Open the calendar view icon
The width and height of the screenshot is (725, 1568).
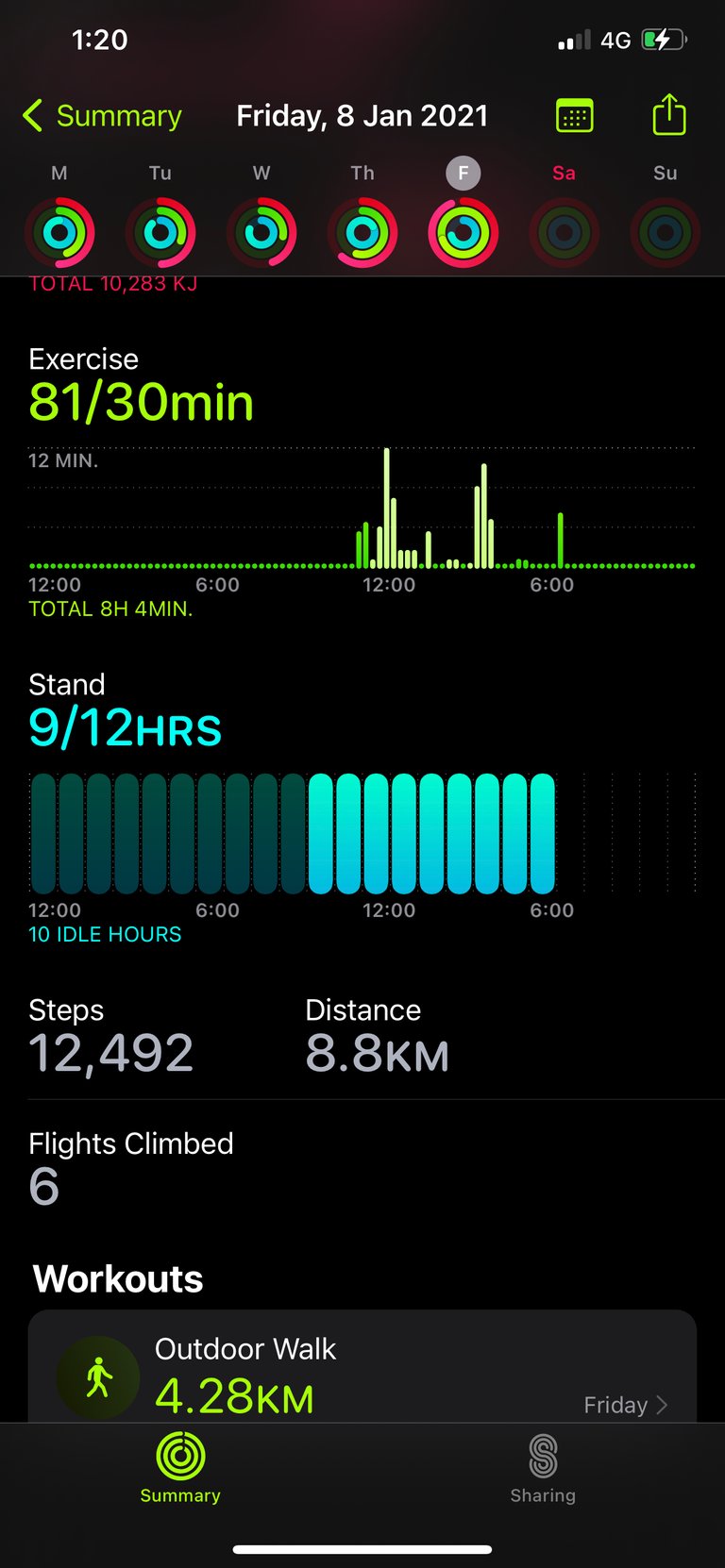tap(575, 116)
